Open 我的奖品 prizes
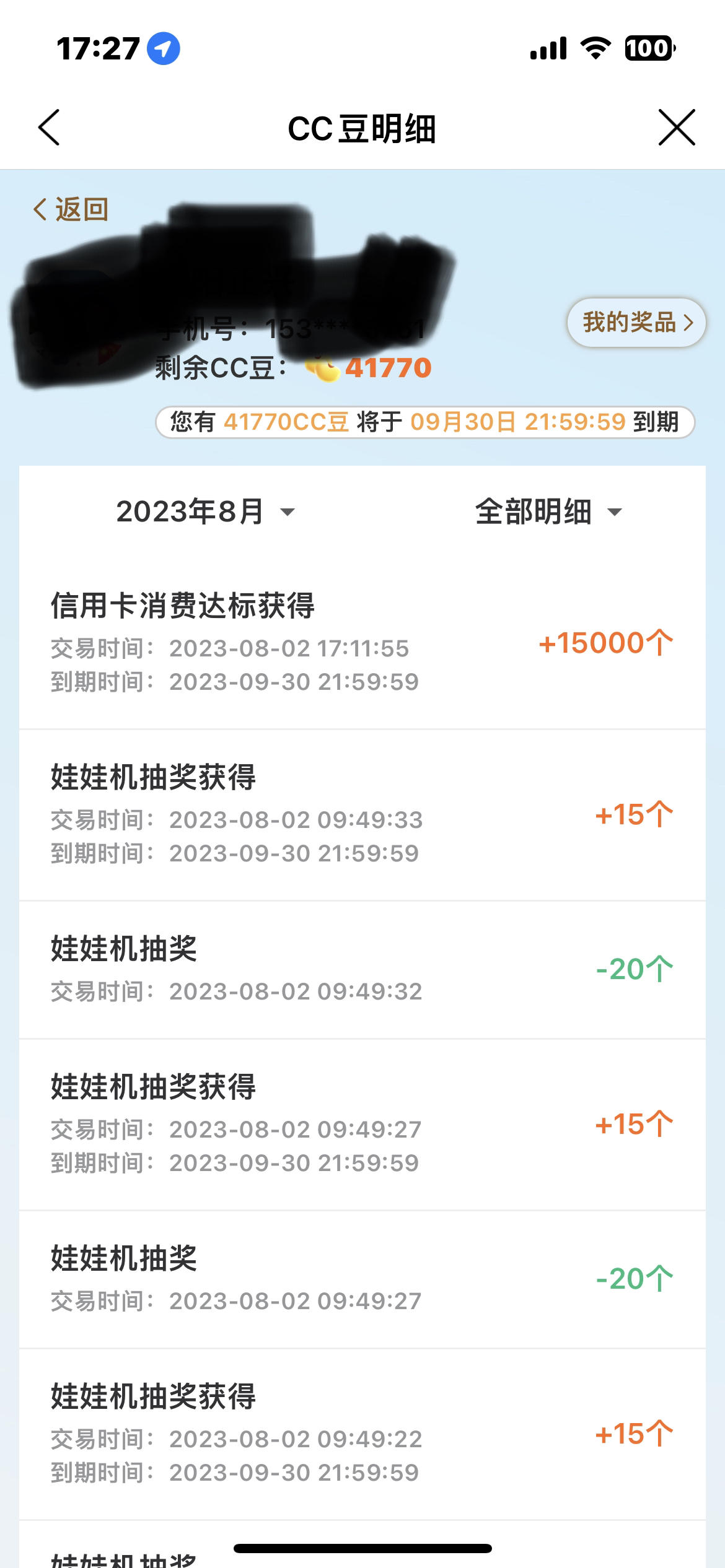725x1568 pixels. (636, 323)
